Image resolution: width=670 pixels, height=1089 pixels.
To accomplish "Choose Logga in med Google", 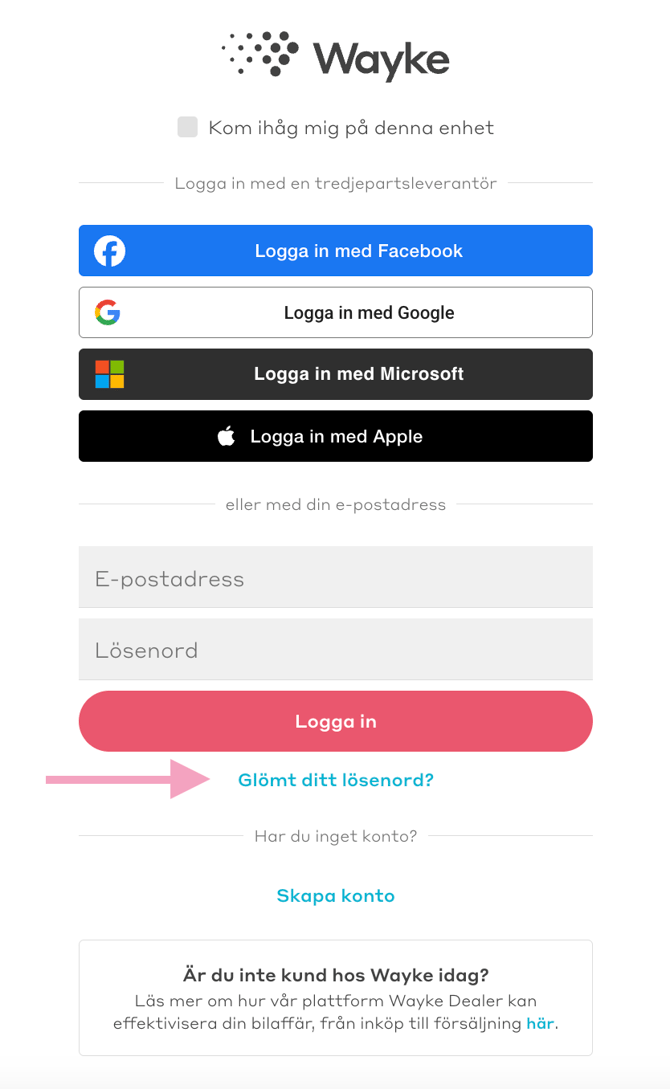I will (x=335, y=313).
